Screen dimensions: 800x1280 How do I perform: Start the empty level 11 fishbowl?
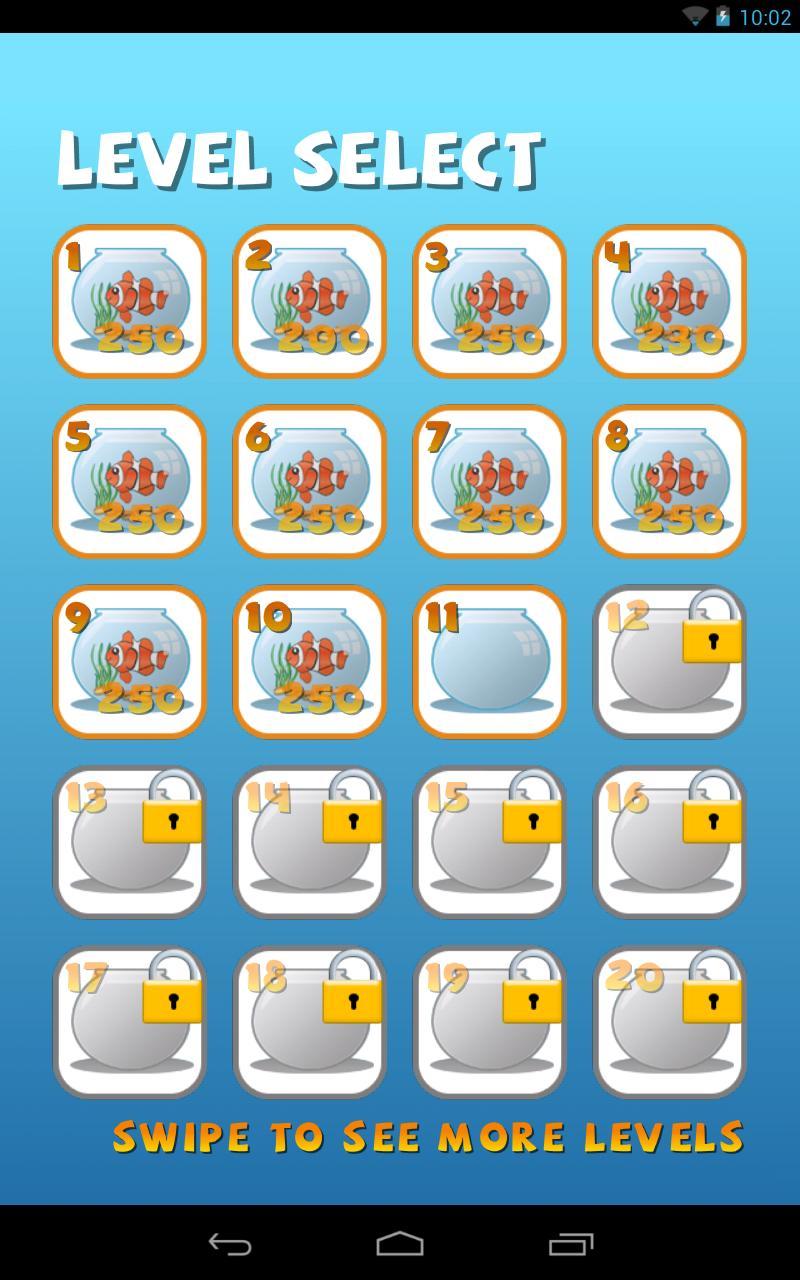pyautogui.click(x=490, y=661)
